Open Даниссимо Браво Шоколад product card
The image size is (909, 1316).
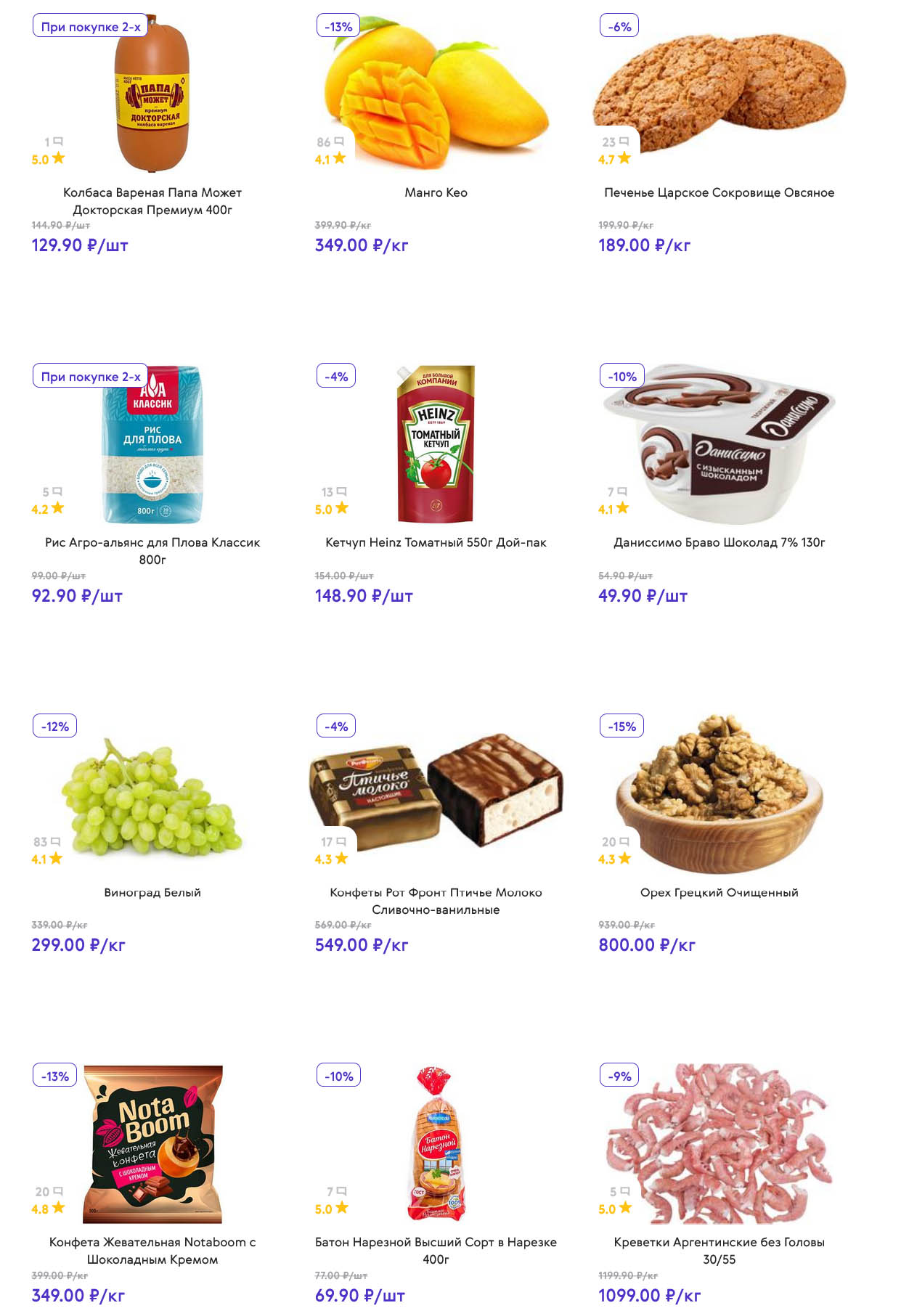[719, 542]
